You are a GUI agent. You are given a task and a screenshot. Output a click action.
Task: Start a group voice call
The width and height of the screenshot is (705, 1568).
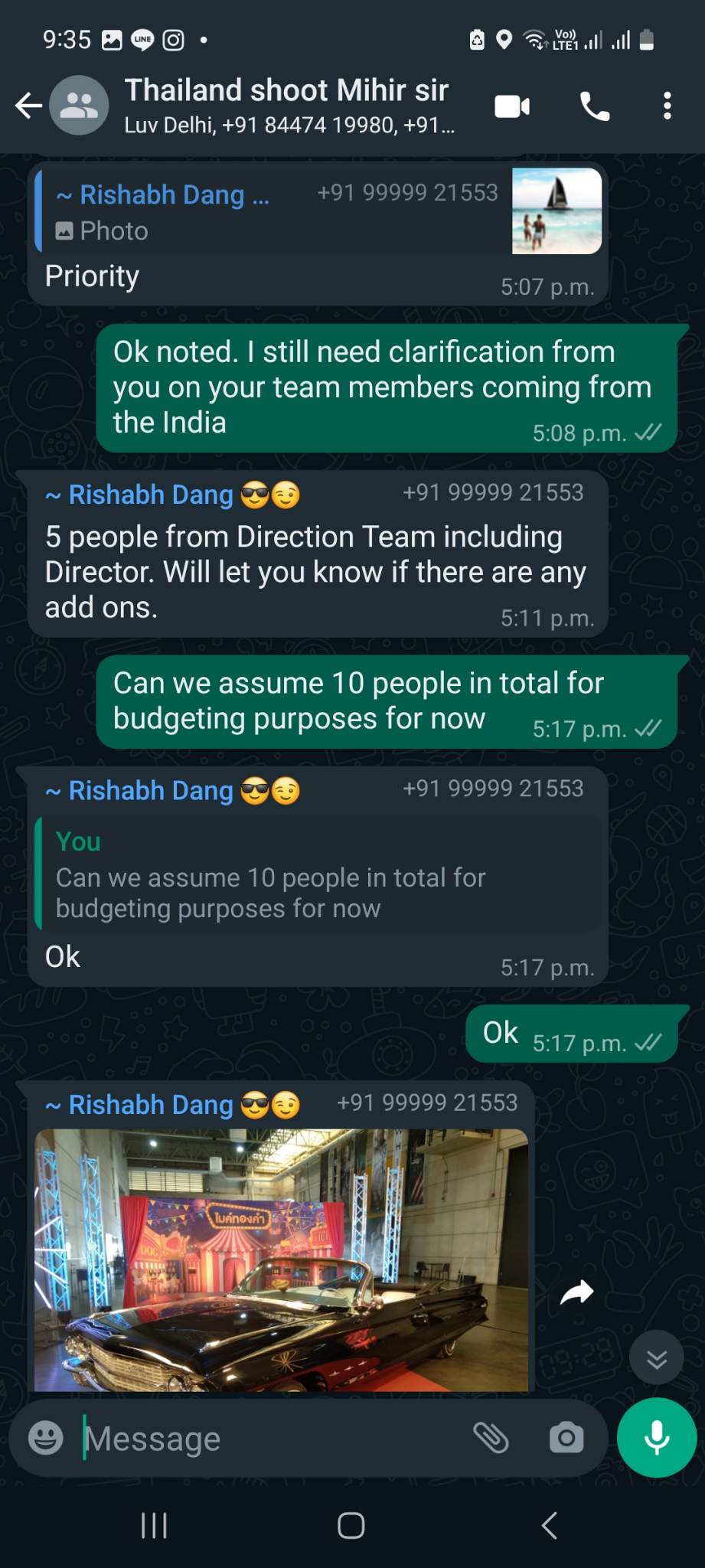click(x=595, y=106)
